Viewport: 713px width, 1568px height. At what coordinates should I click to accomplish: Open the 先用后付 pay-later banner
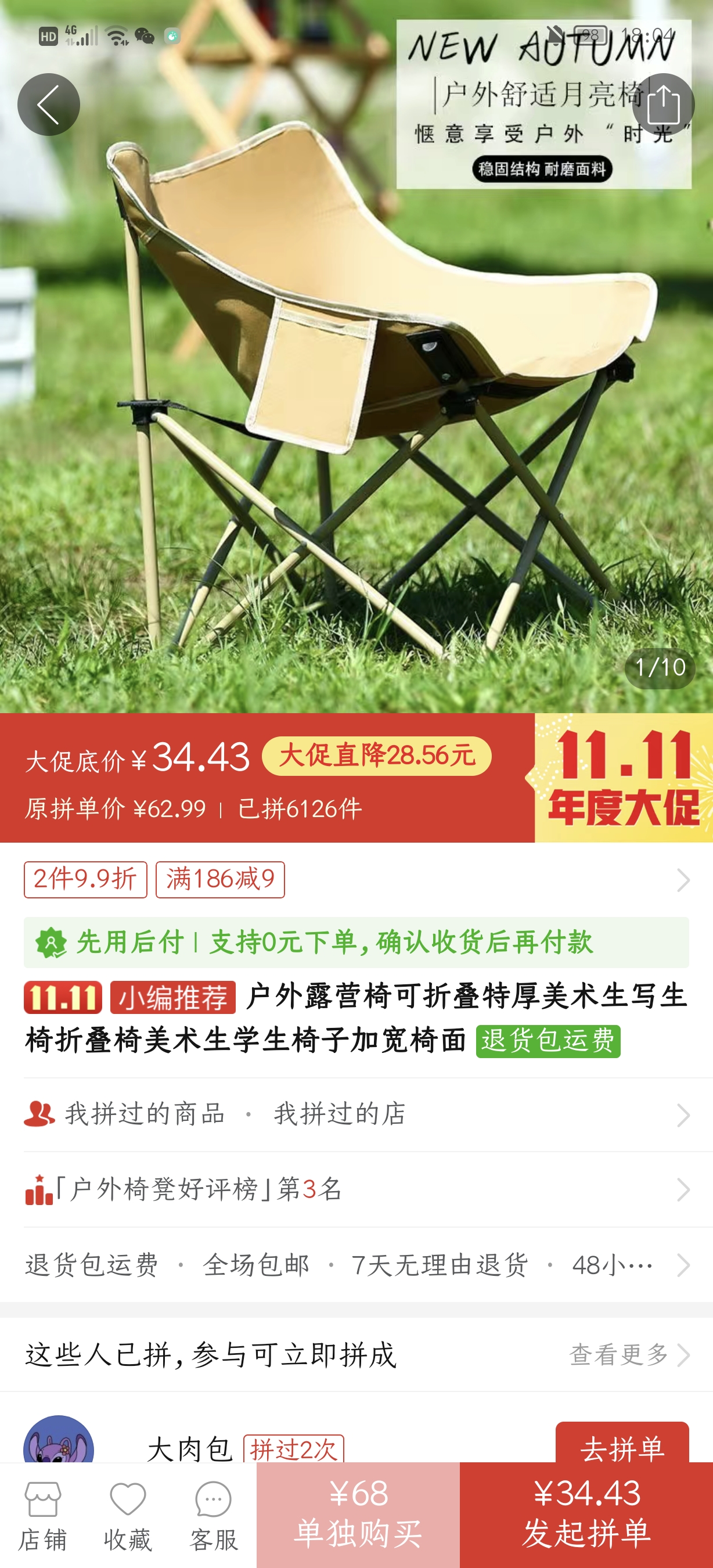coord(356,943)
